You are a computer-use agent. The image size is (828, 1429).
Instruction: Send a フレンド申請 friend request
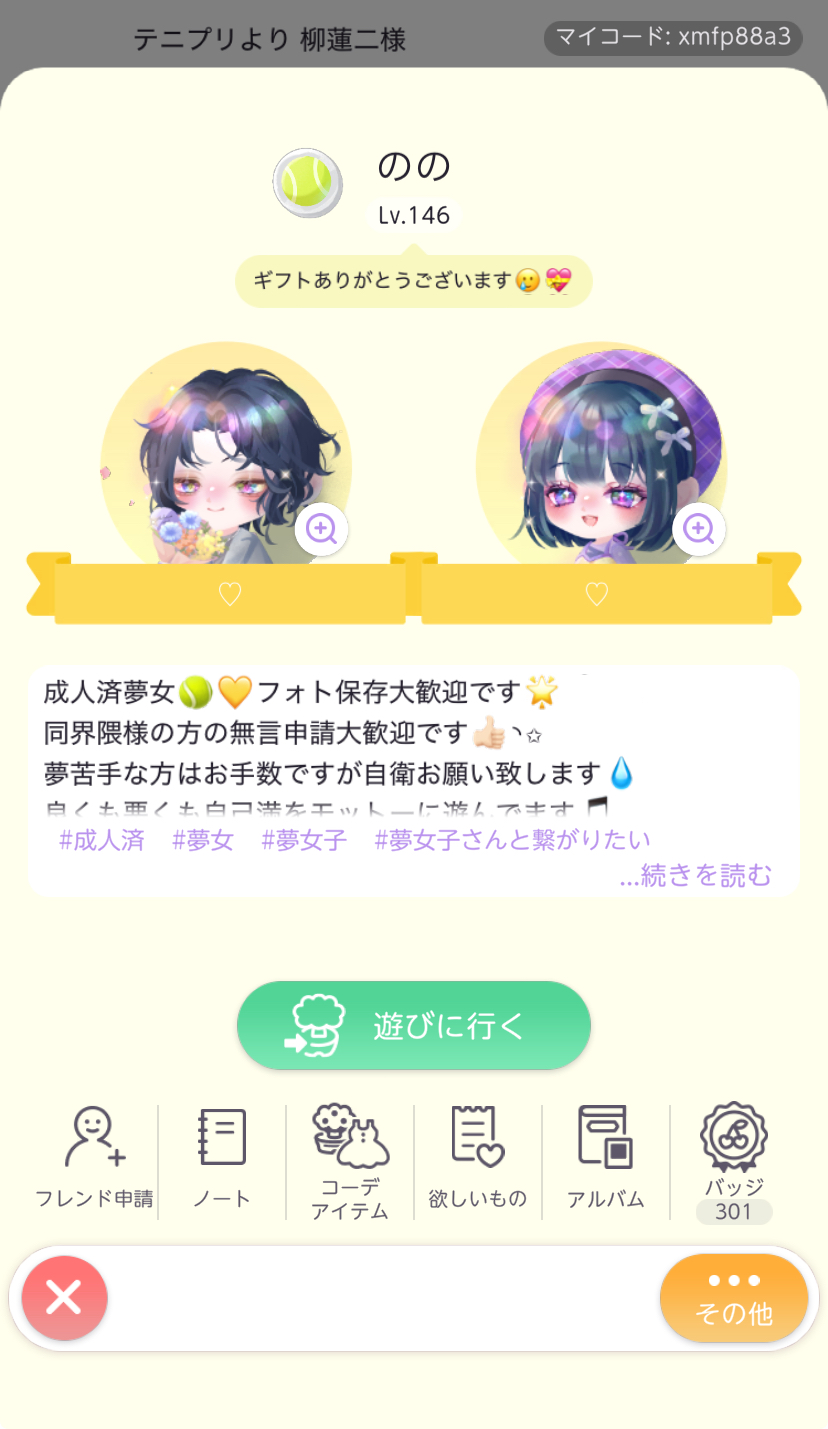[94, 1158]
